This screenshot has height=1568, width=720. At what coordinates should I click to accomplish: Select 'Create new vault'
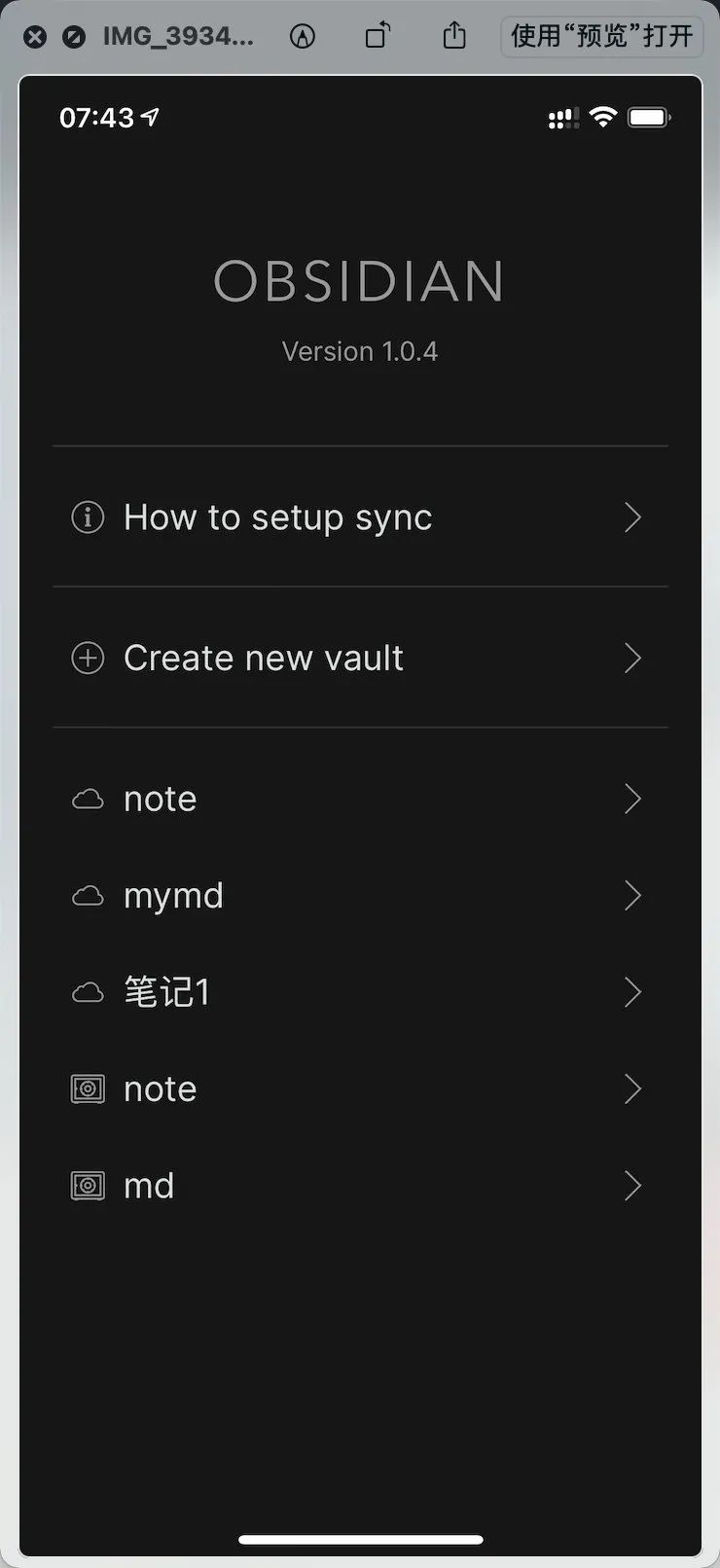tap(263, 658)
